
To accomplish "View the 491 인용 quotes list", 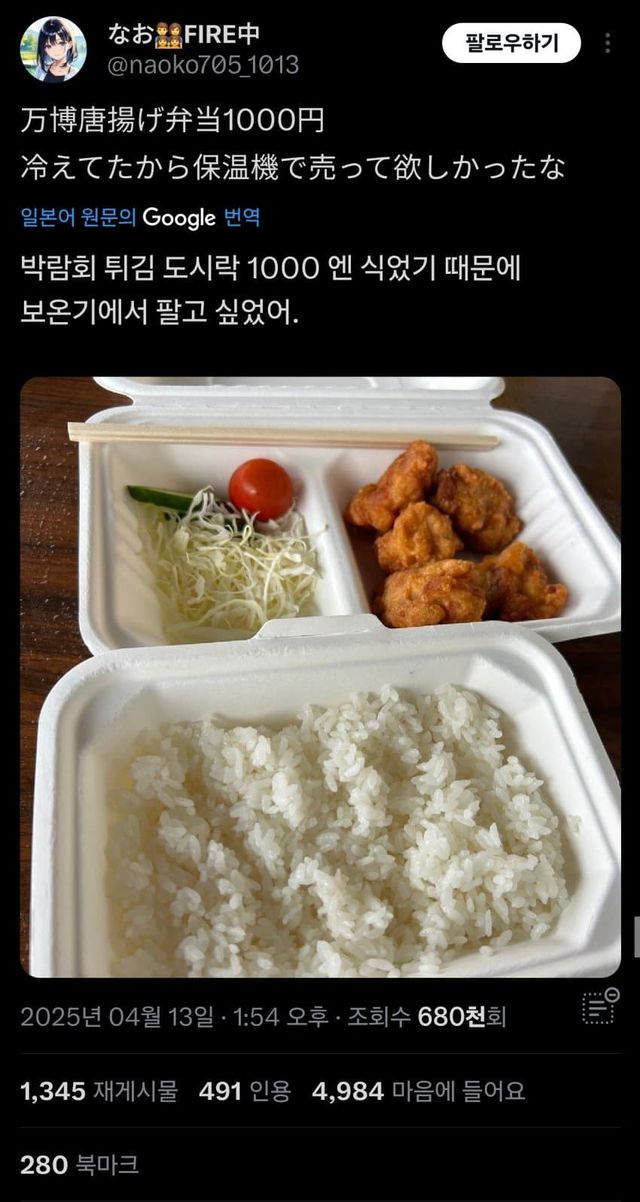I will coord(245,1091).
